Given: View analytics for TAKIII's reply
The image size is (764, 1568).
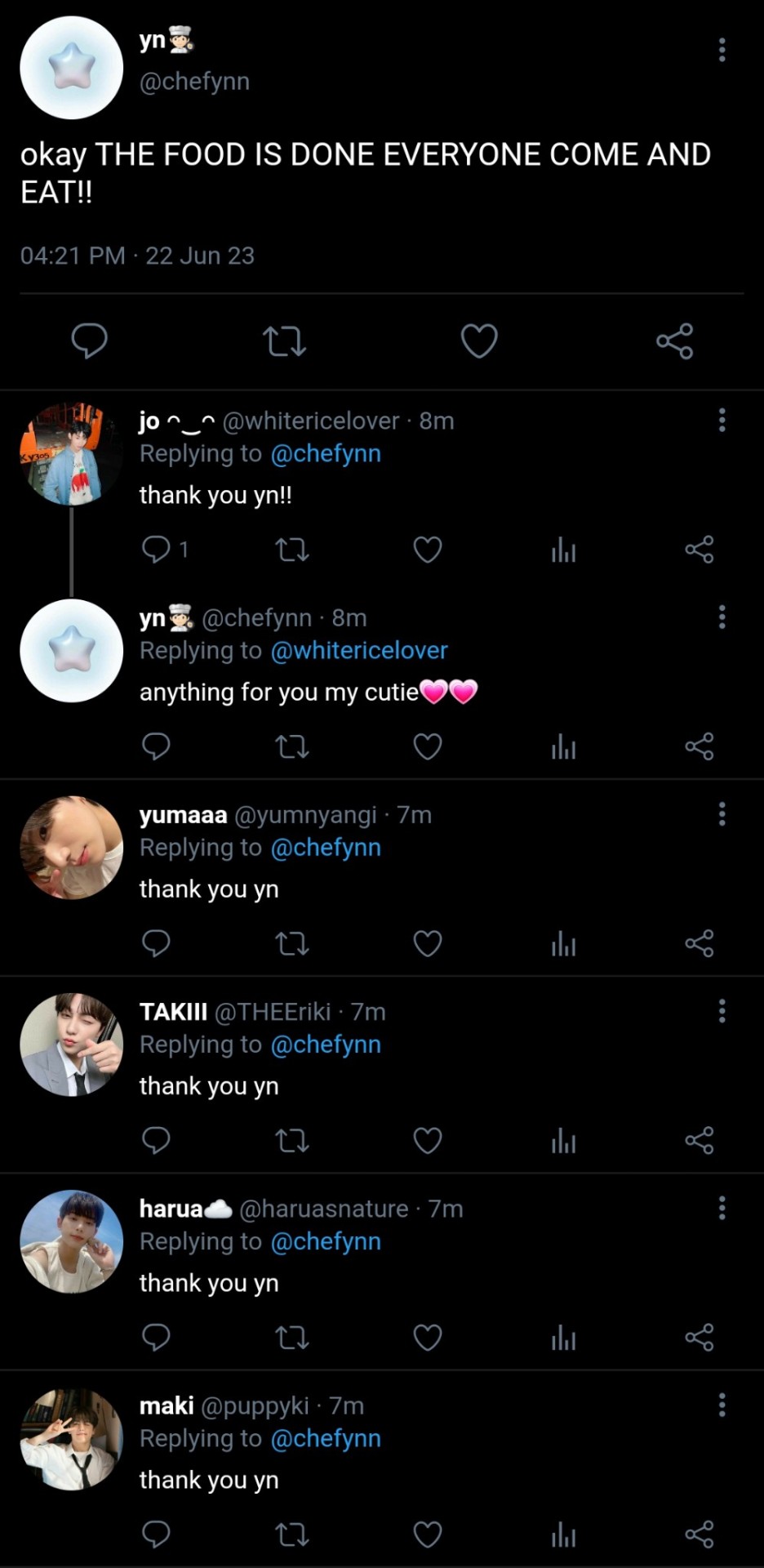Looking at the screenshot, I should [x=563, y=1141].
